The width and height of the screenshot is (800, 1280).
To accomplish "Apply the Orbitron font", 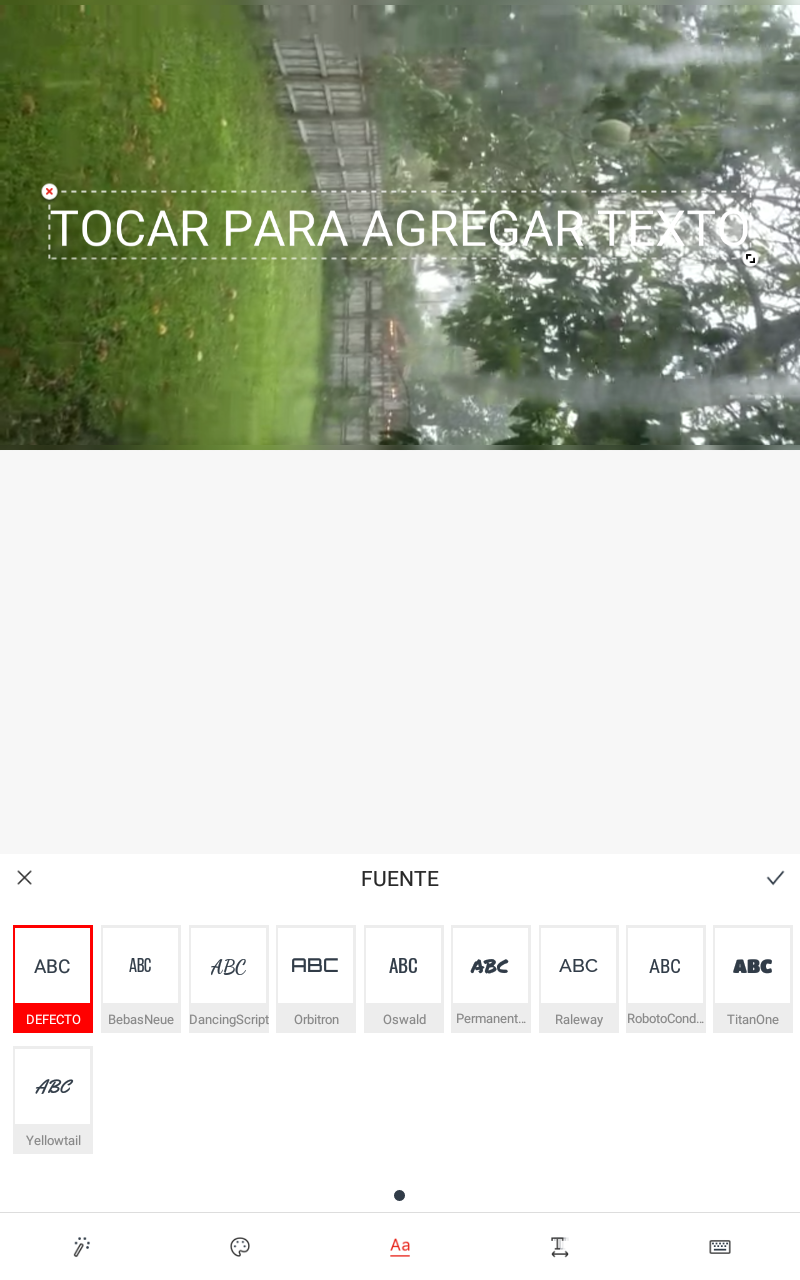I will click(x=316, y=979).
